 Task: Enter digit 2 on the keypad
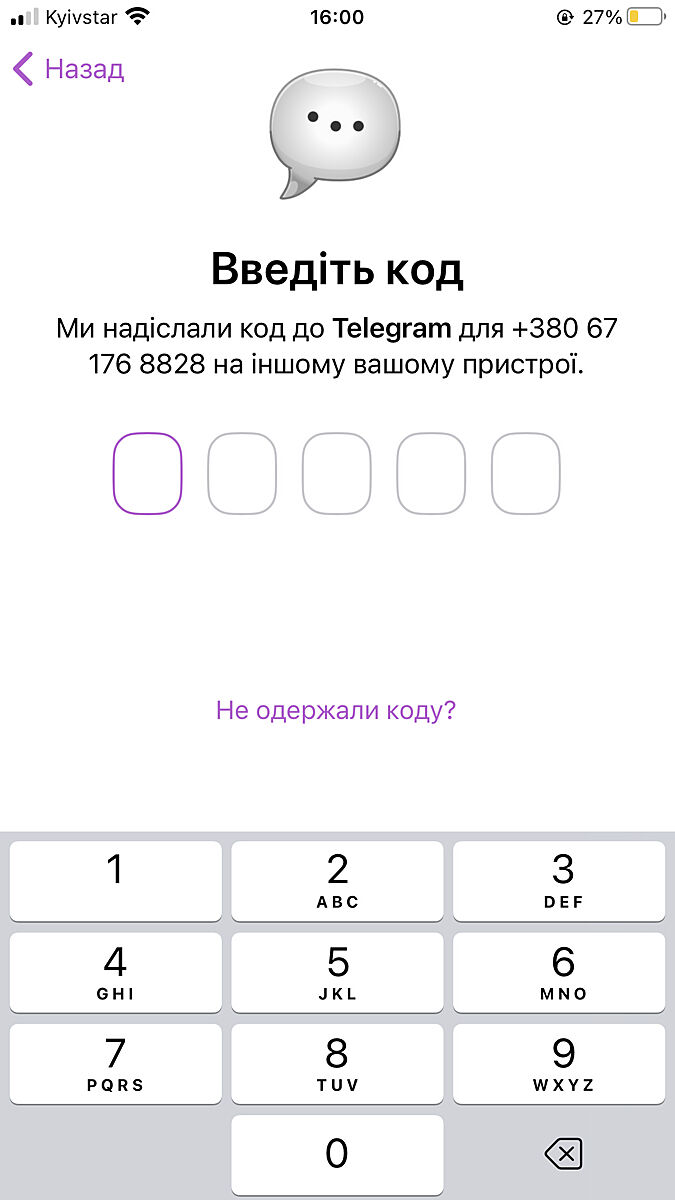pos(337,880)
